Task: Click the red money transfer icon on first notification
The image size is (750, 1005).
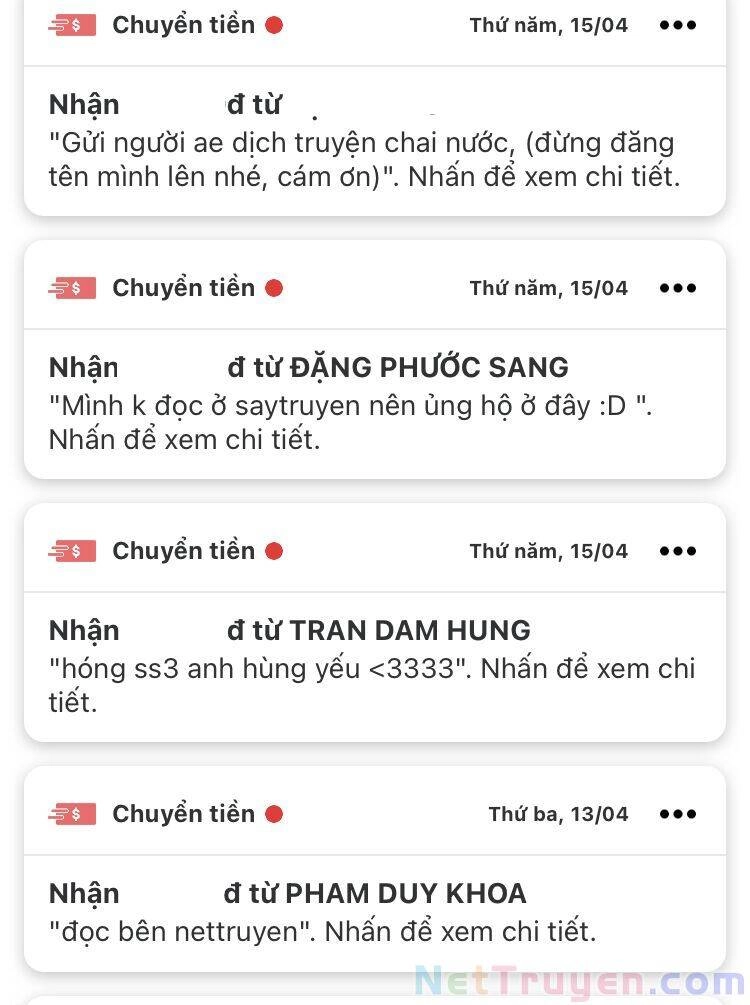Action: point(71,24)
